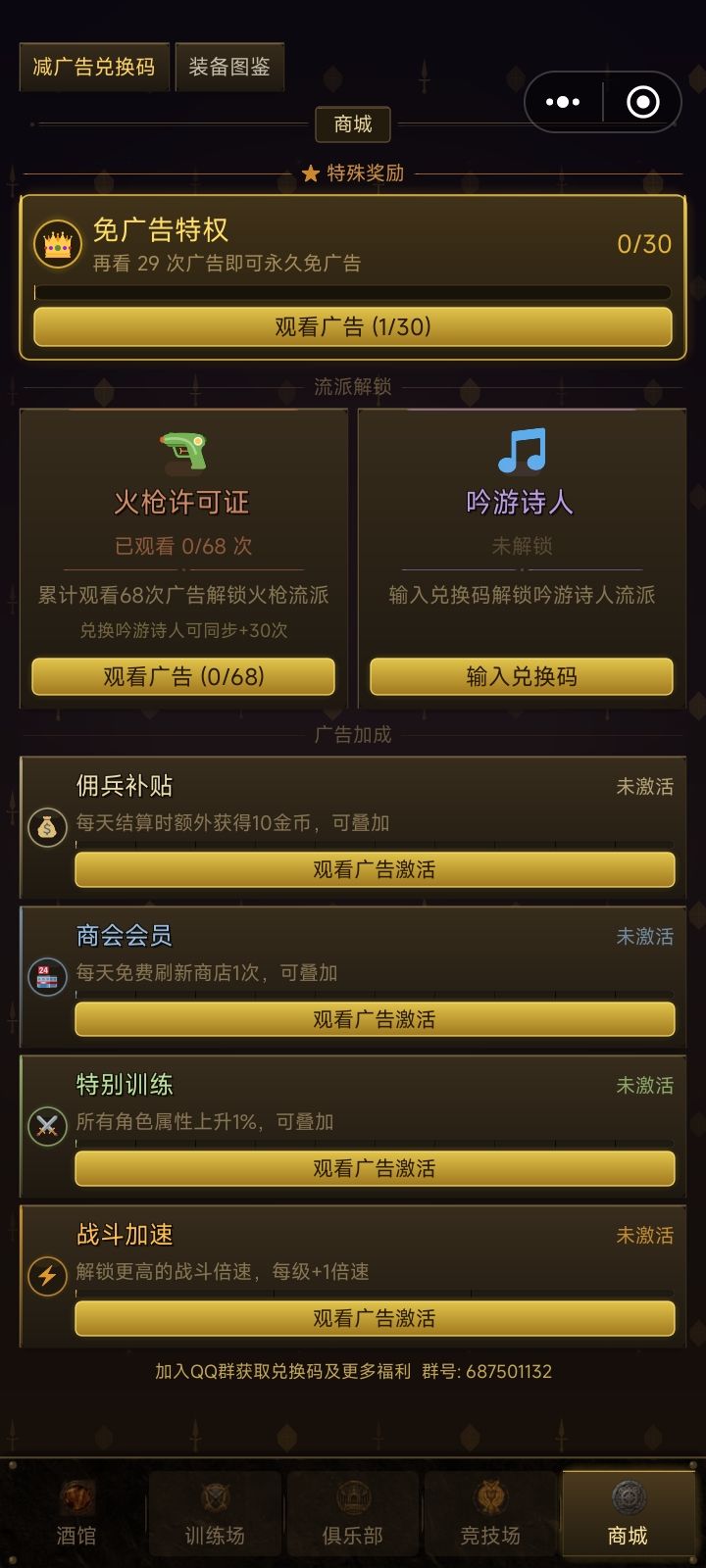Click the water gun icon above 火枪许可证
Viewport: 706px width, 1568px height.
pyautogui.click(x=188, y=450)
